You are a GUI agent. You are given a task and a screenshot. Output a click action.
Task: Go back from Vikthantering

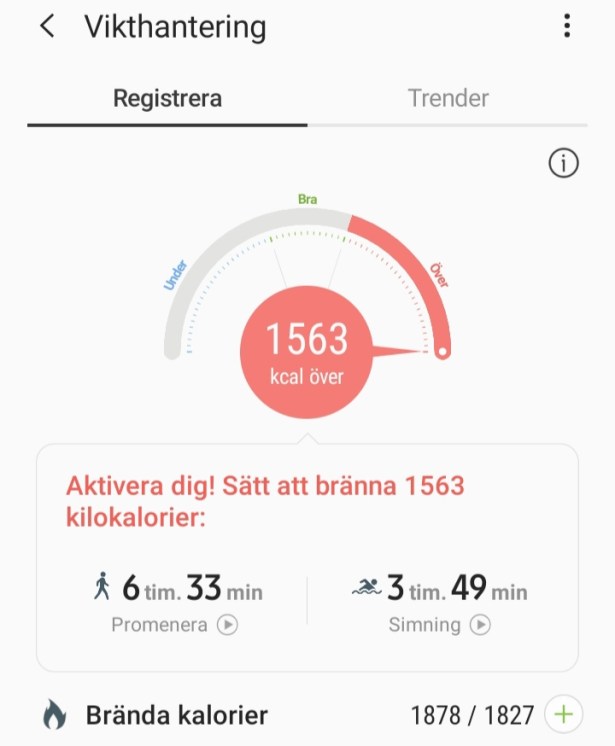(47, 27)
